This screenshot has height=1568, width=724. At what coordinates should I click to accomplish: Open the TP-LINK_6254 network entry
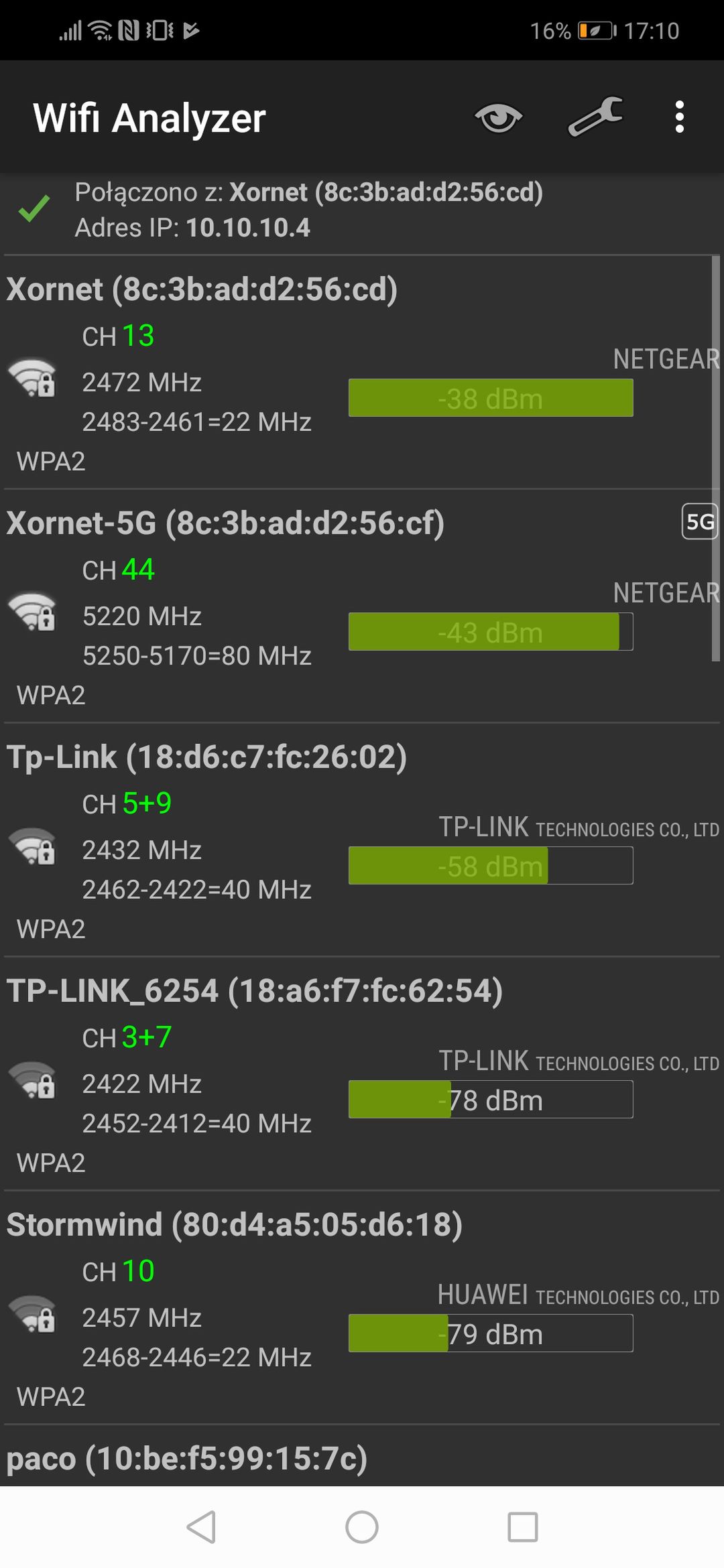click(362, 1074)
